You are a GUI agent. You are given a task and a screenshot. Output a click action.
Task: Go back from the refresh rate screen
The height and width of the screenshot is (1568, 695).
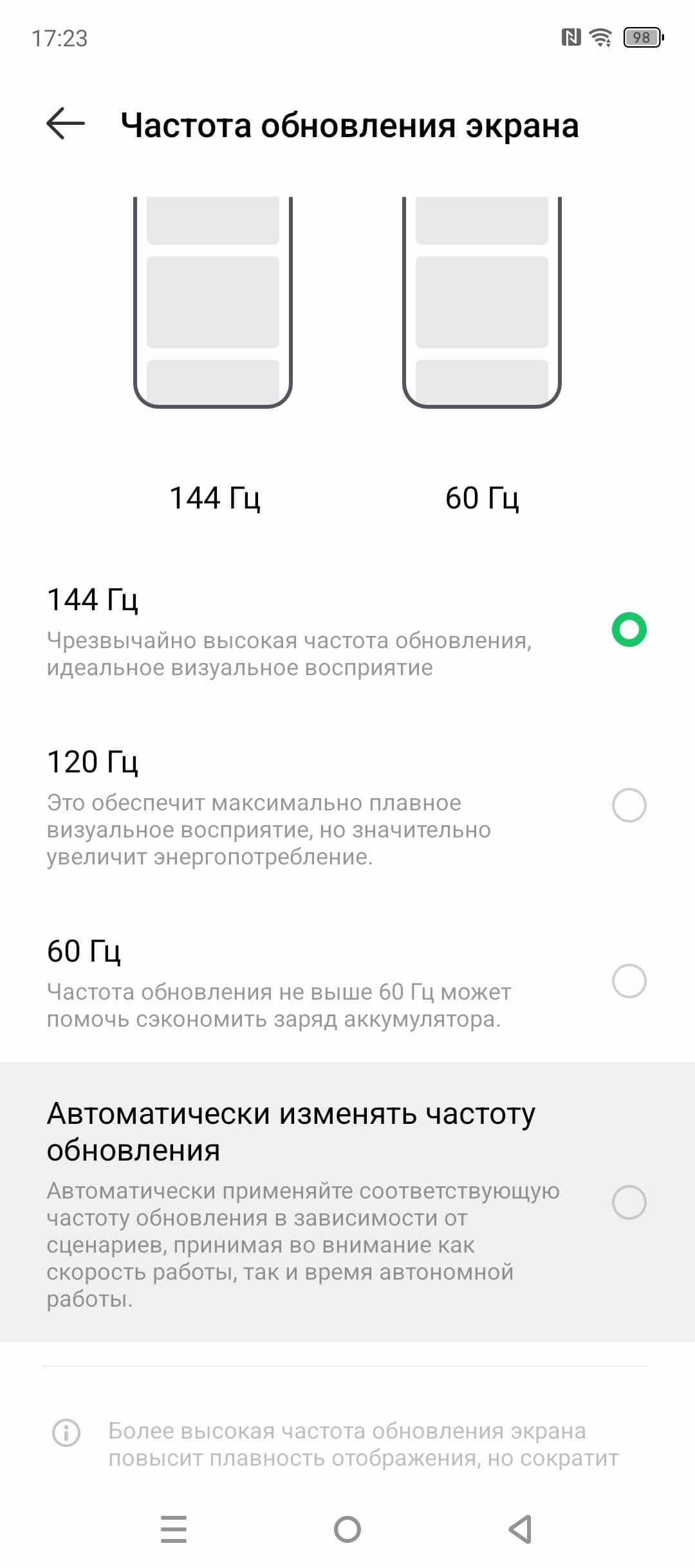click(x=66, y=124)
